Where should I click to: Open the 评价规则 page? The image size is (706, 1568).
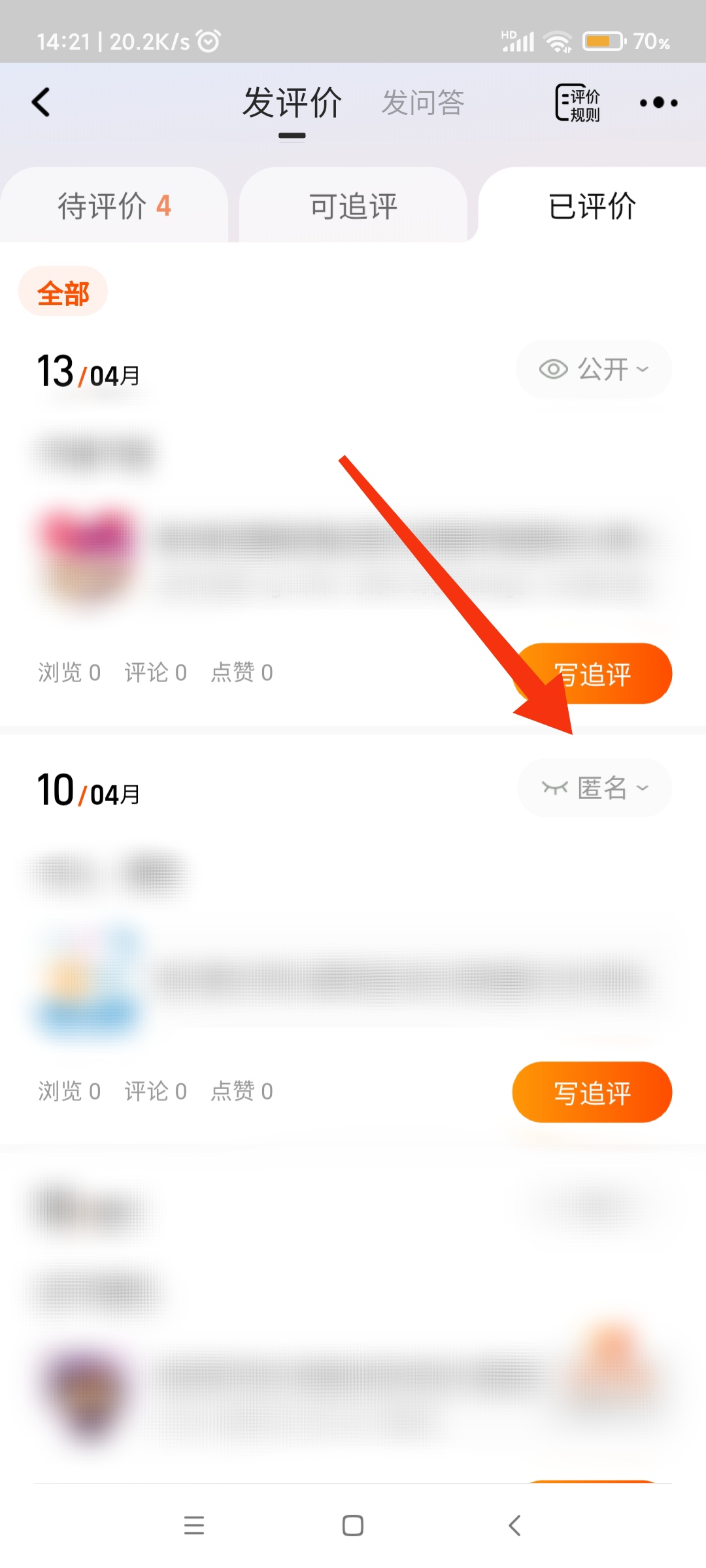point(578,103)
